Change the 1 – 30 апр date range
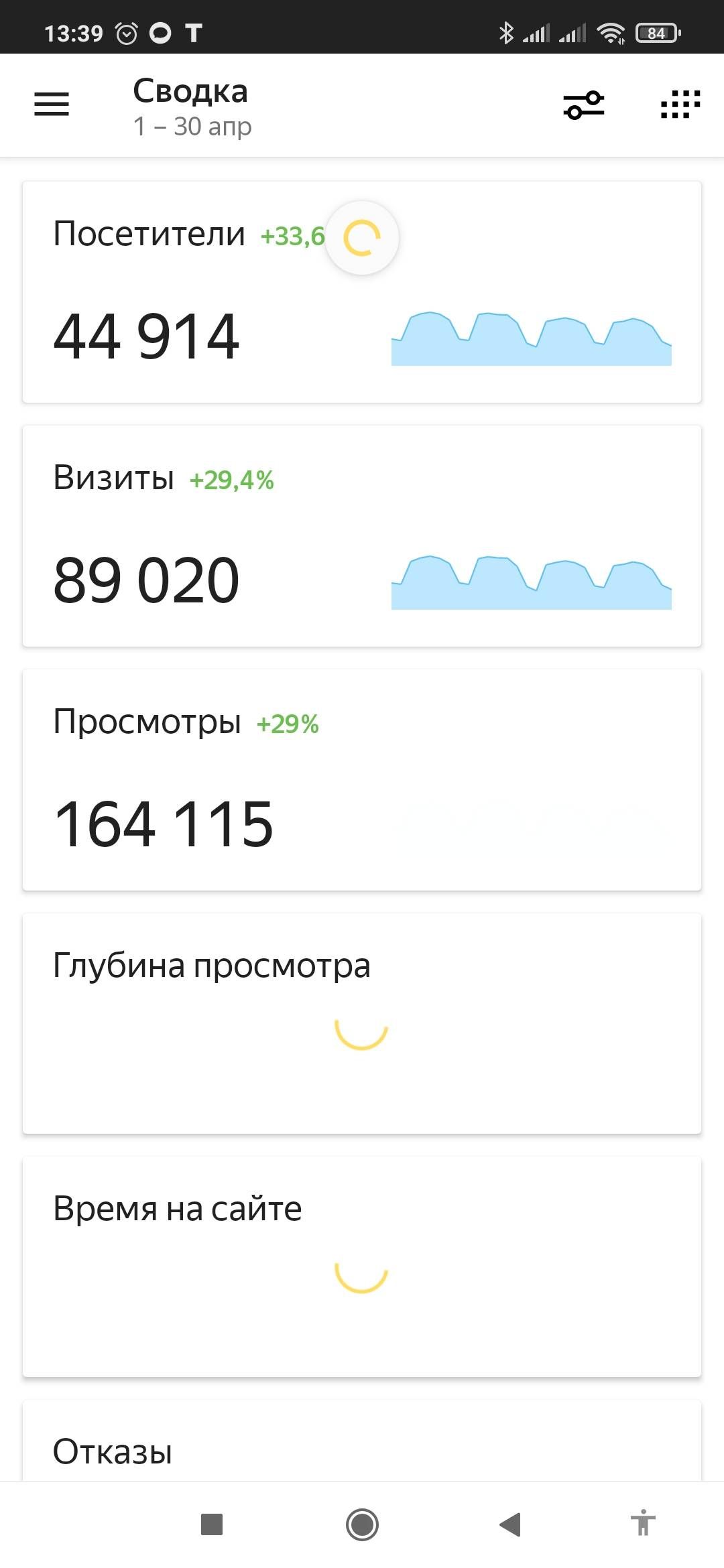 click(192, 126)
